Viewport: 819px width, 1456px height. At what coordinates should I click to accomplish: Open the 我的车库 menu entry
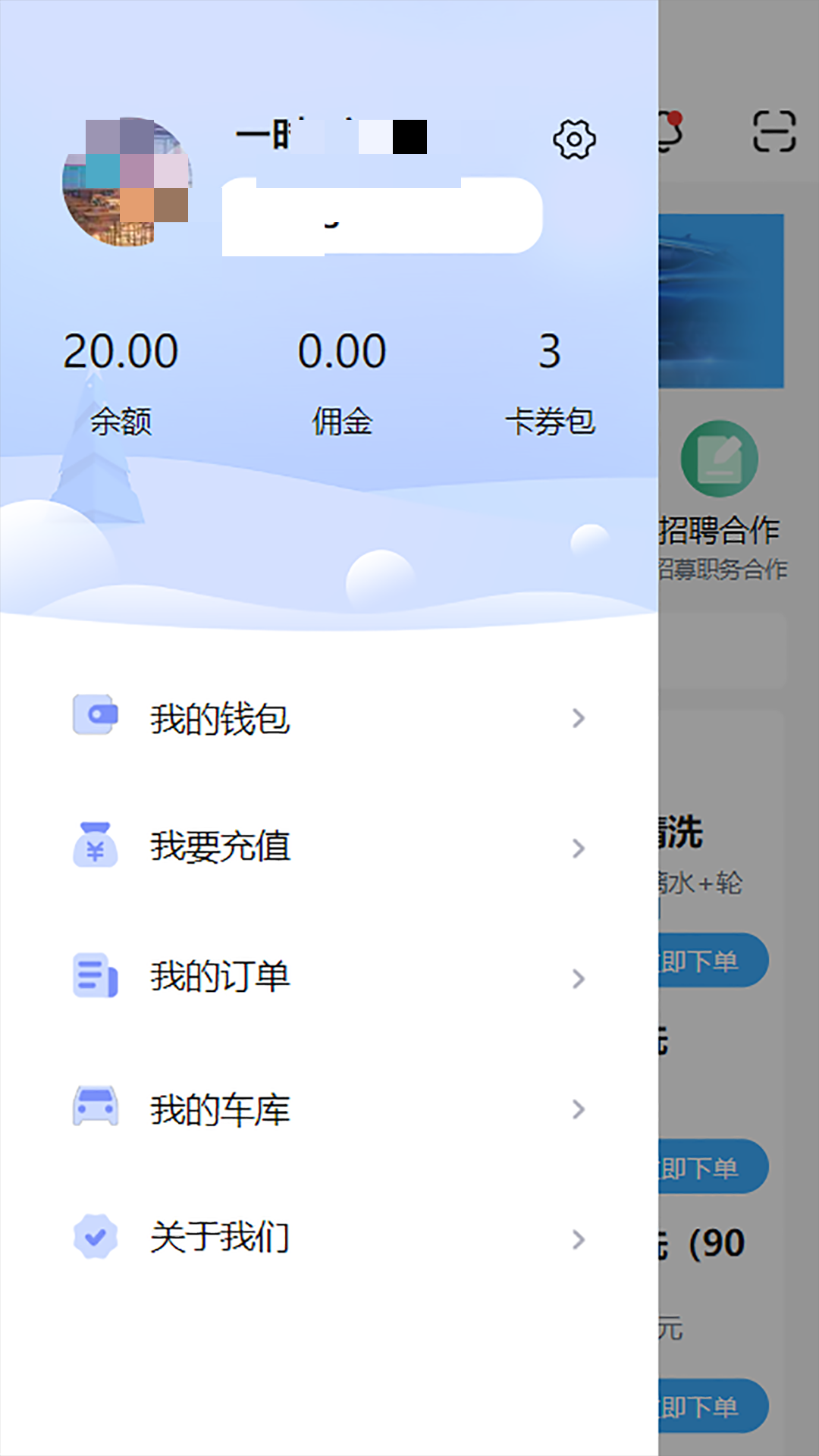click(x=220, y=1108)
